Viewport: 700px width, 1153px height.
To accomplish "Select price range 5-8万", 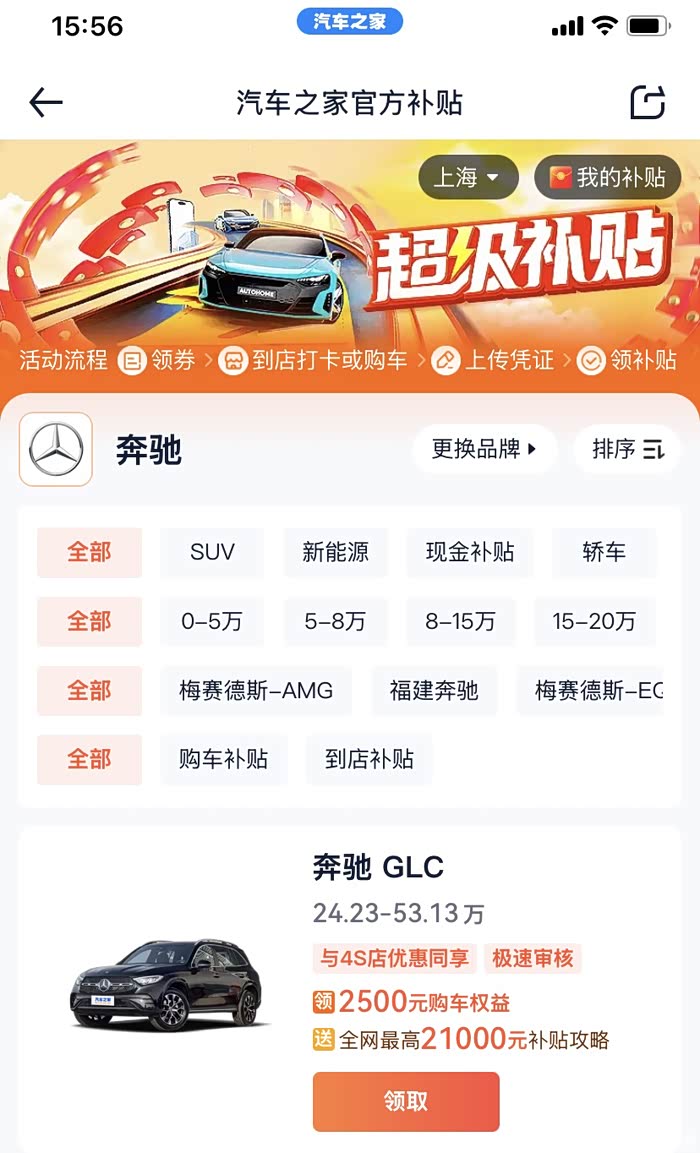I will coord(335,621).
